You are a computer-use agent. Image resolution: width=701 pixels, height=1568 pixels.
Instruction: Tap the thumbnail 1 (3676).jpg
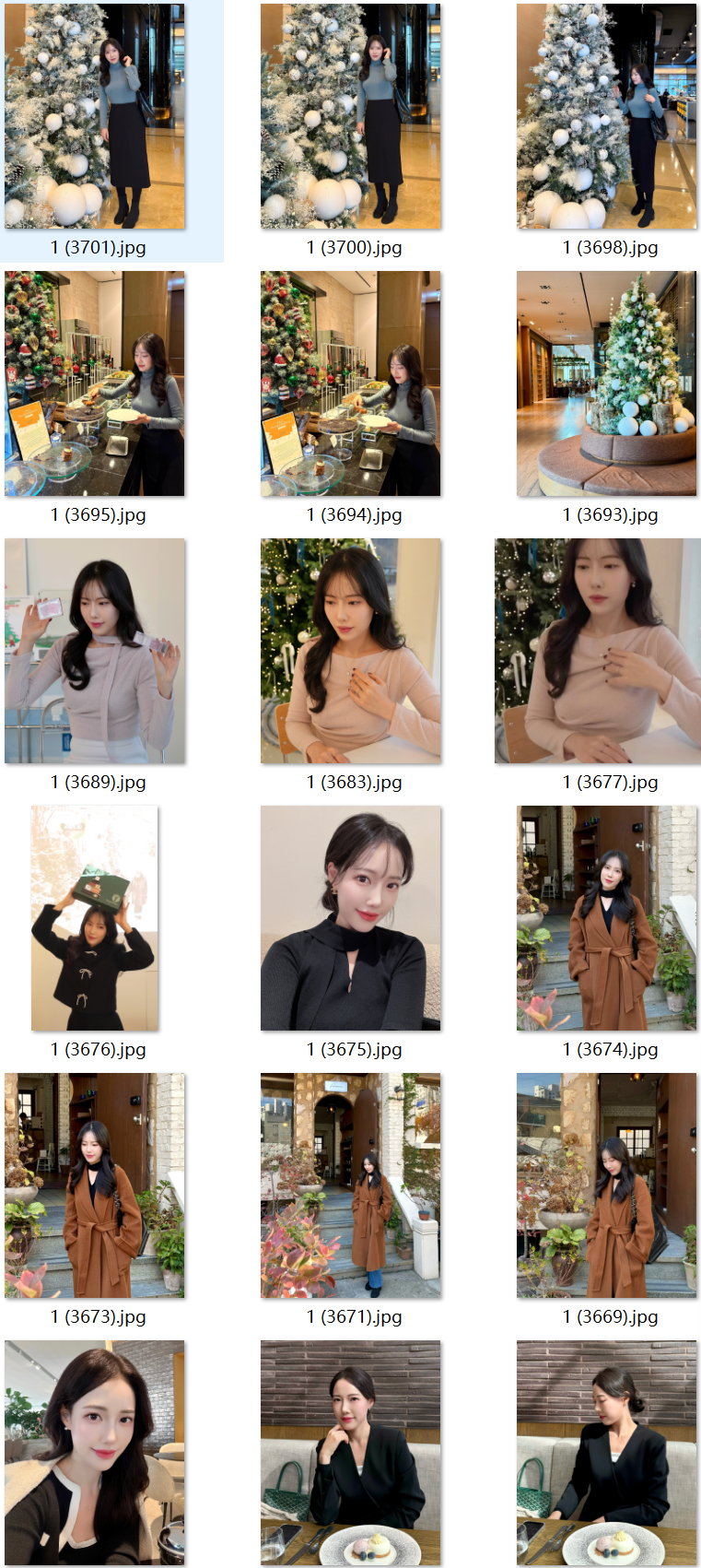[x=94, y=918]
